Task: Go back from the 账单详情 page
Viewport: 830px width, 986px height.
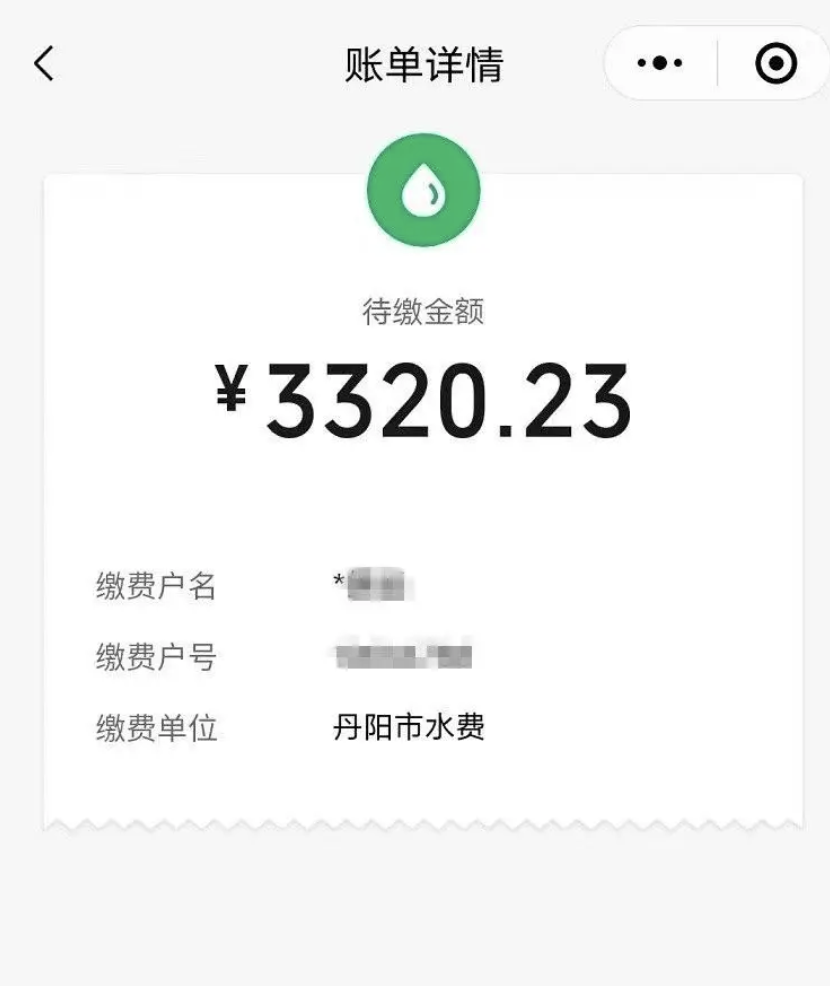Action: (43, 64)
